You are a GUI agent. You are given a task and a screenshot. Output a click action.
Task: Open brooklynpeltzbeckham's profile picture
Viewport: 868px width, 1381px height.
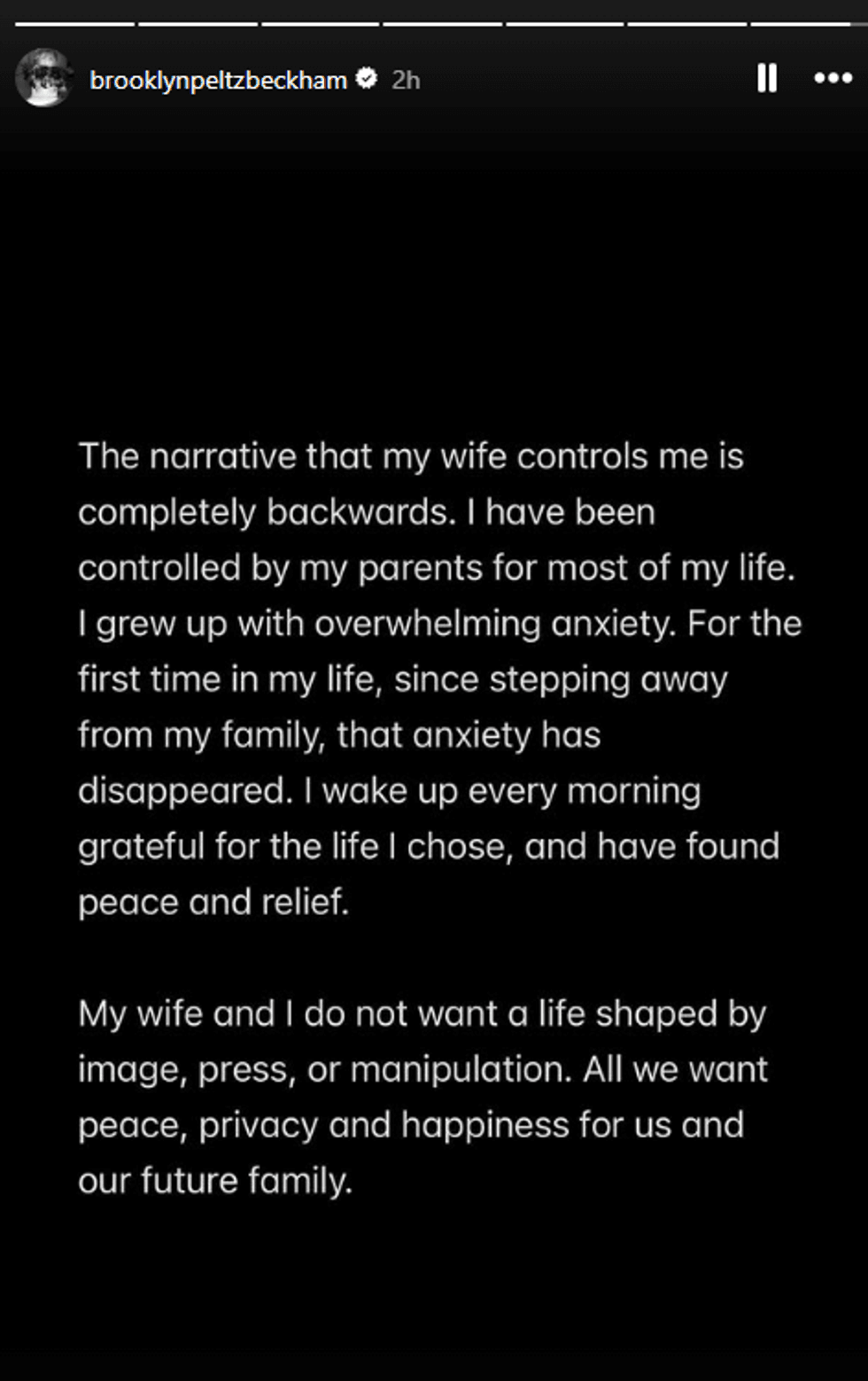pos(43,79)
